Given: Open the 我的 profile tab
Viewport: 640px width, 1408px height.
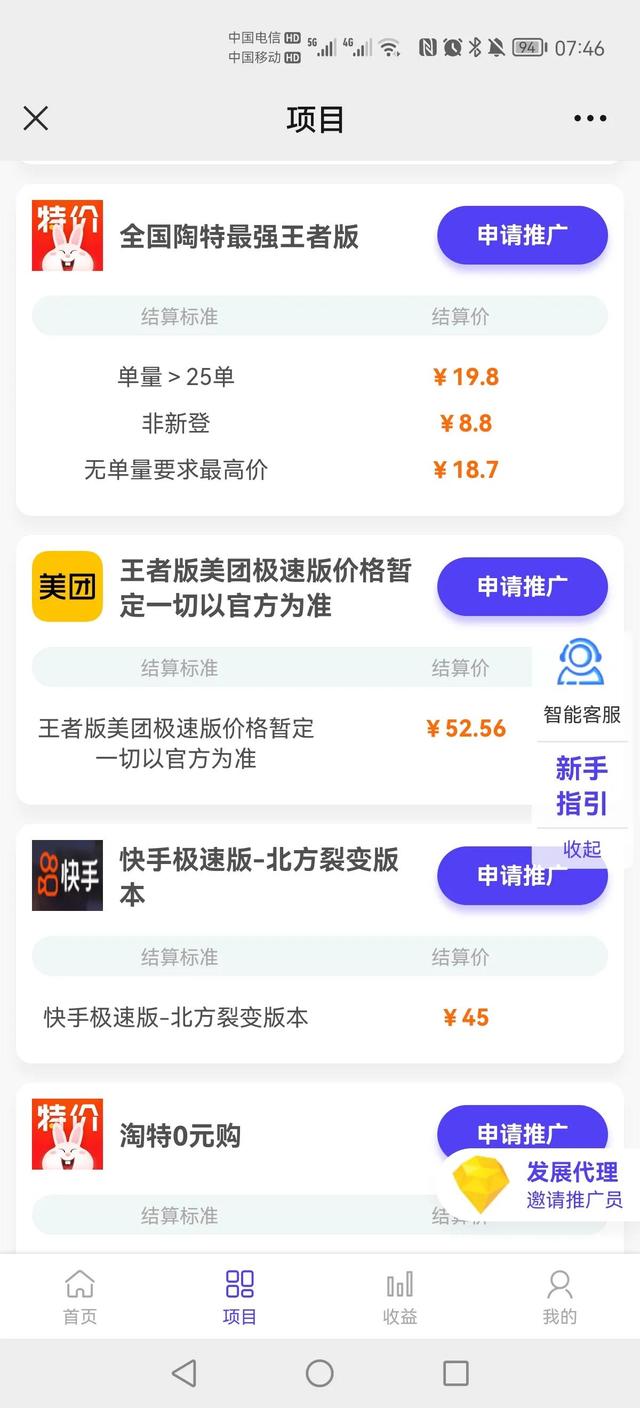Looking at the screenshot, I should [x=560, y=1297].
